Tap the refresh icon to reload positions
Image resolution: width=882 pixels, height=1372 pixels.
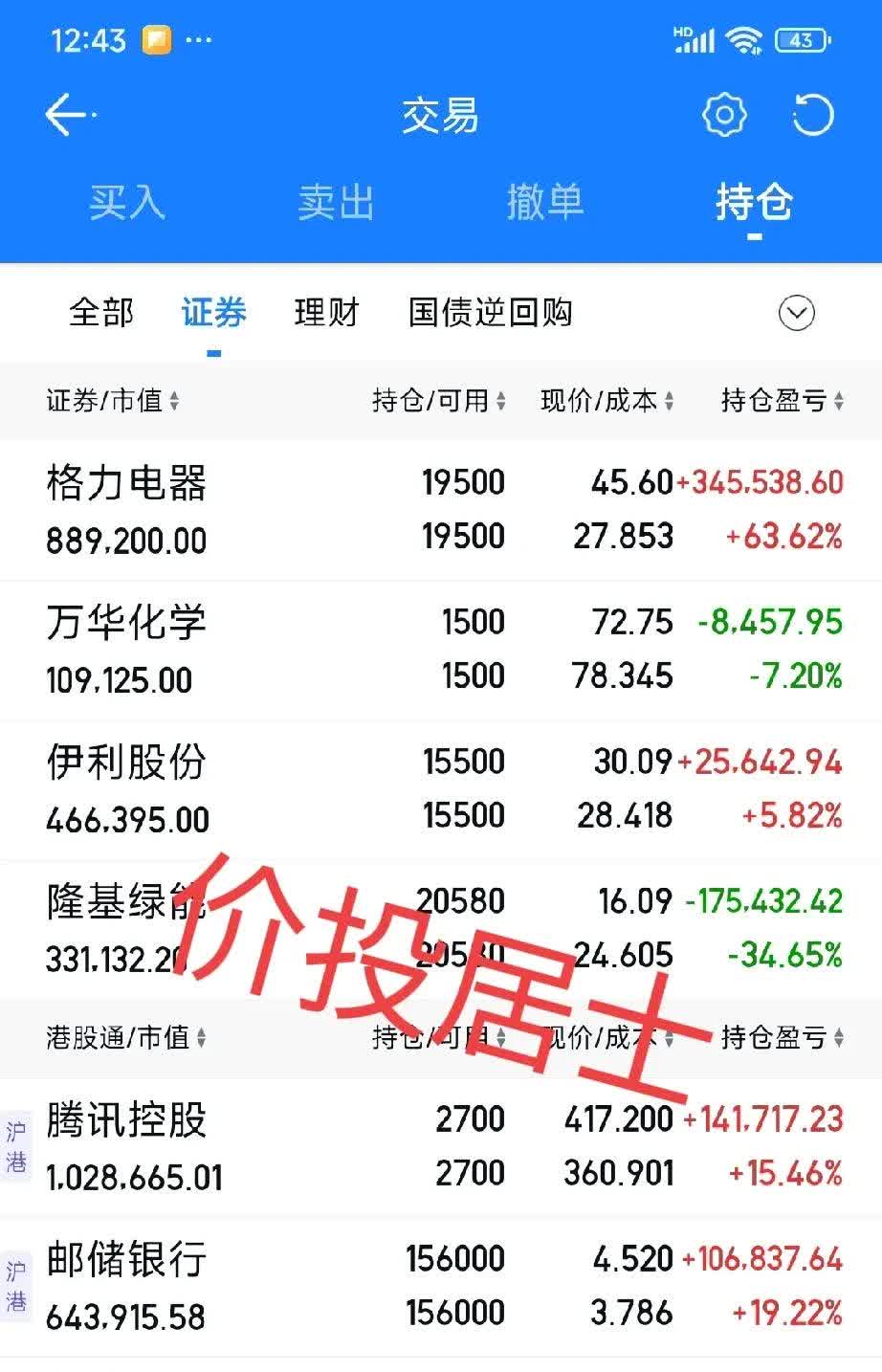pyautogui.click(x=812, y=114)
